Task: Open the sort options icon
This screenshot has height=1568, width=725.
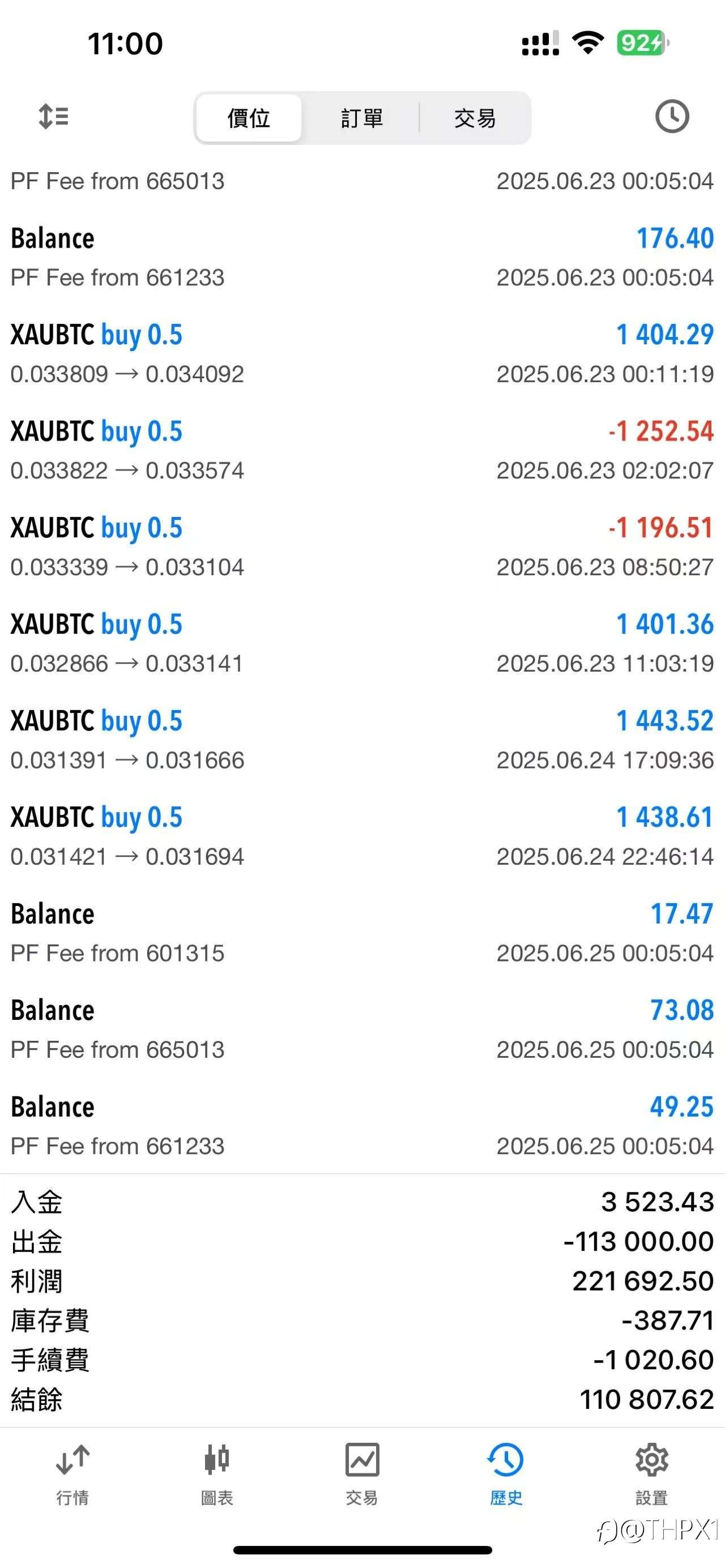Action: coord(54,116)
